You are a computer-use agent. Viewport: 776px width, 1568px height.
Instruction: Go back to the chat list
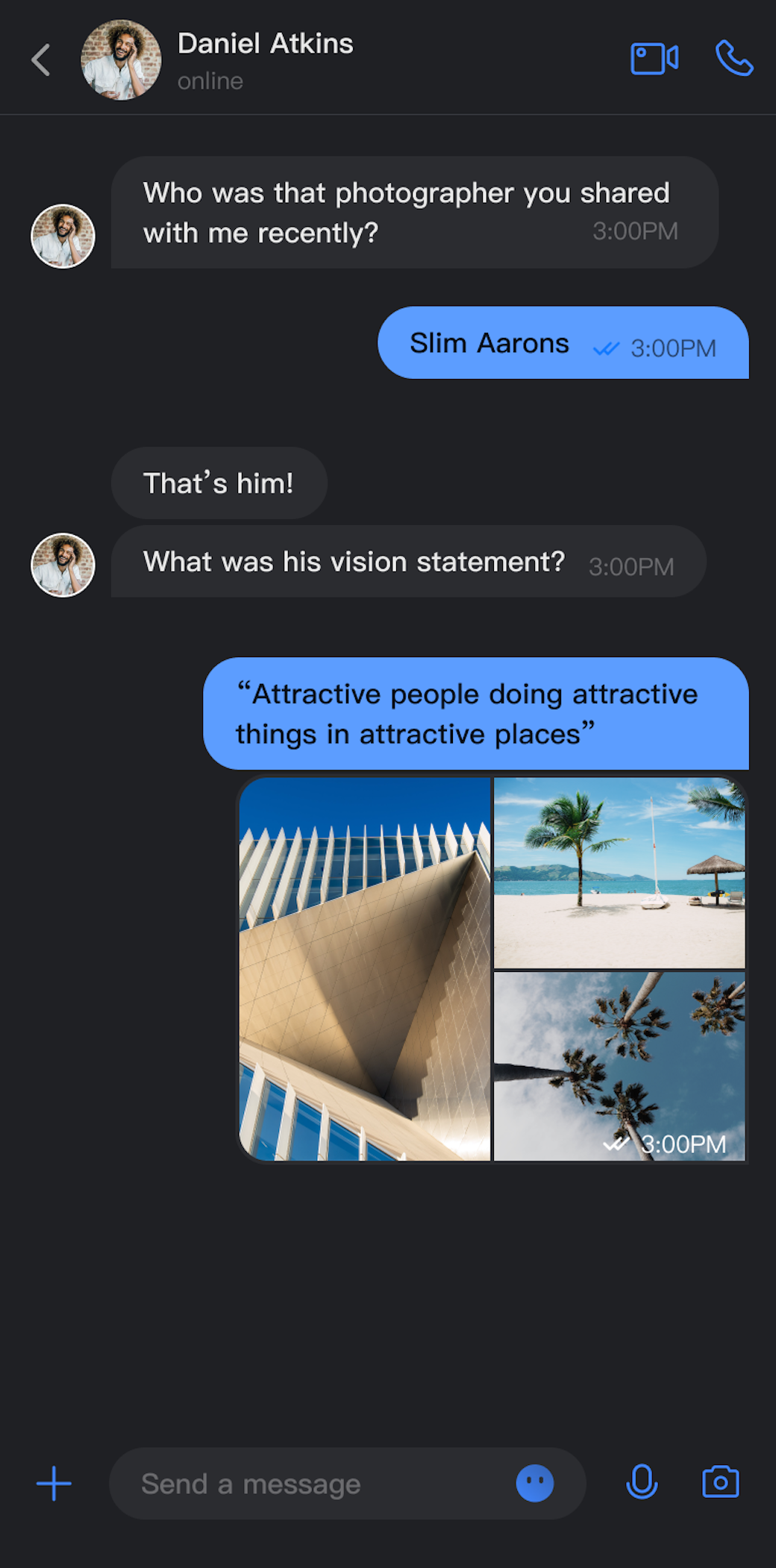pos(42,60)
